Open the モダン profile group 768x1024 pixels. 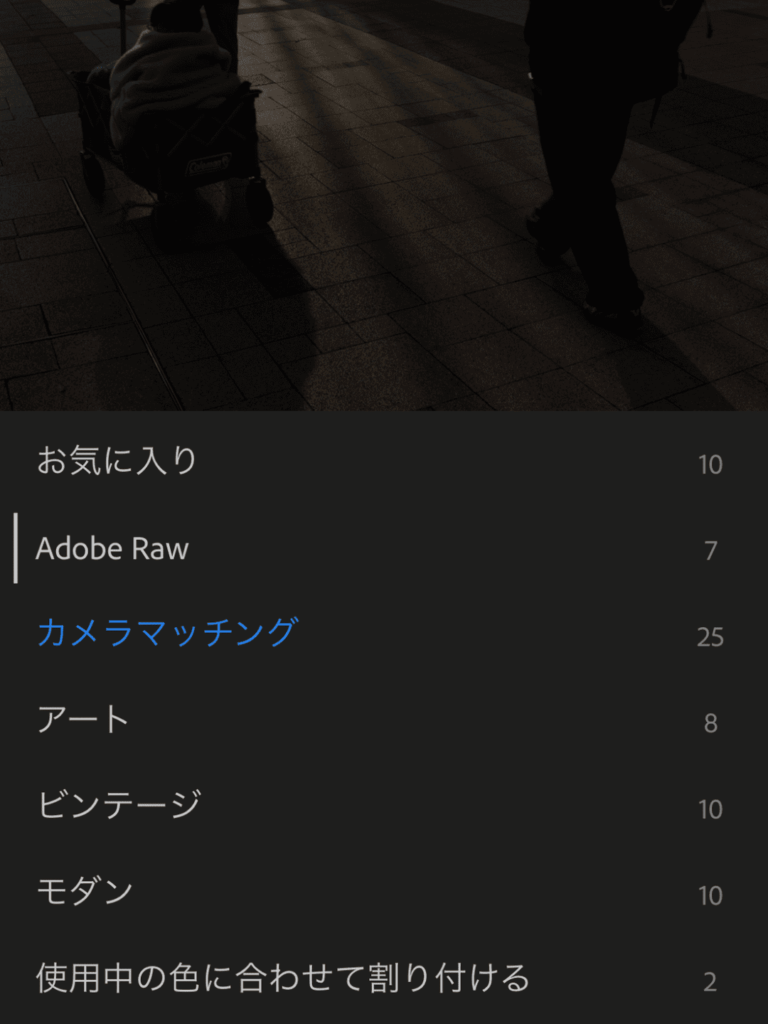[85, 892]
